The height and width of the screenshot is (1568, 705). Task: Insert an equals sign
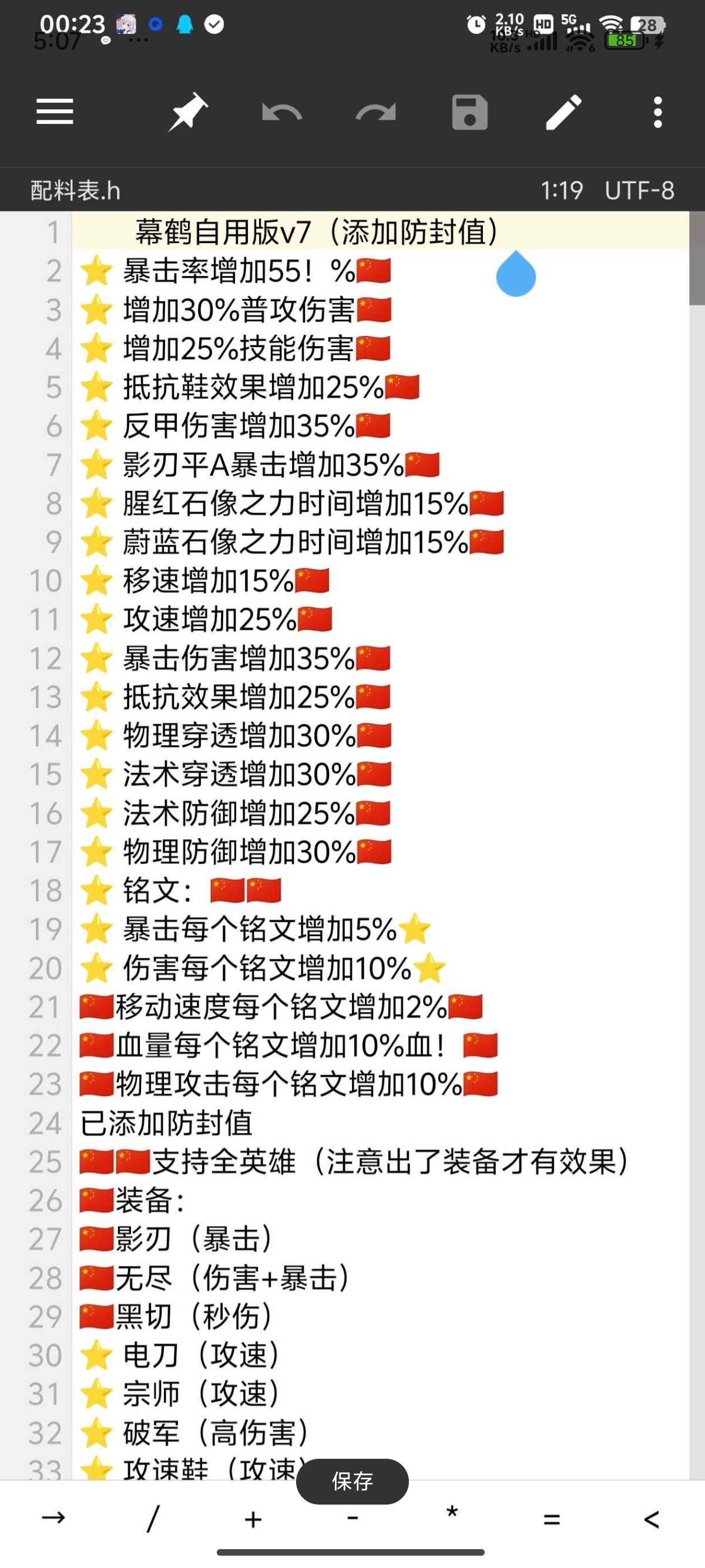click(x=552, y=1519)
